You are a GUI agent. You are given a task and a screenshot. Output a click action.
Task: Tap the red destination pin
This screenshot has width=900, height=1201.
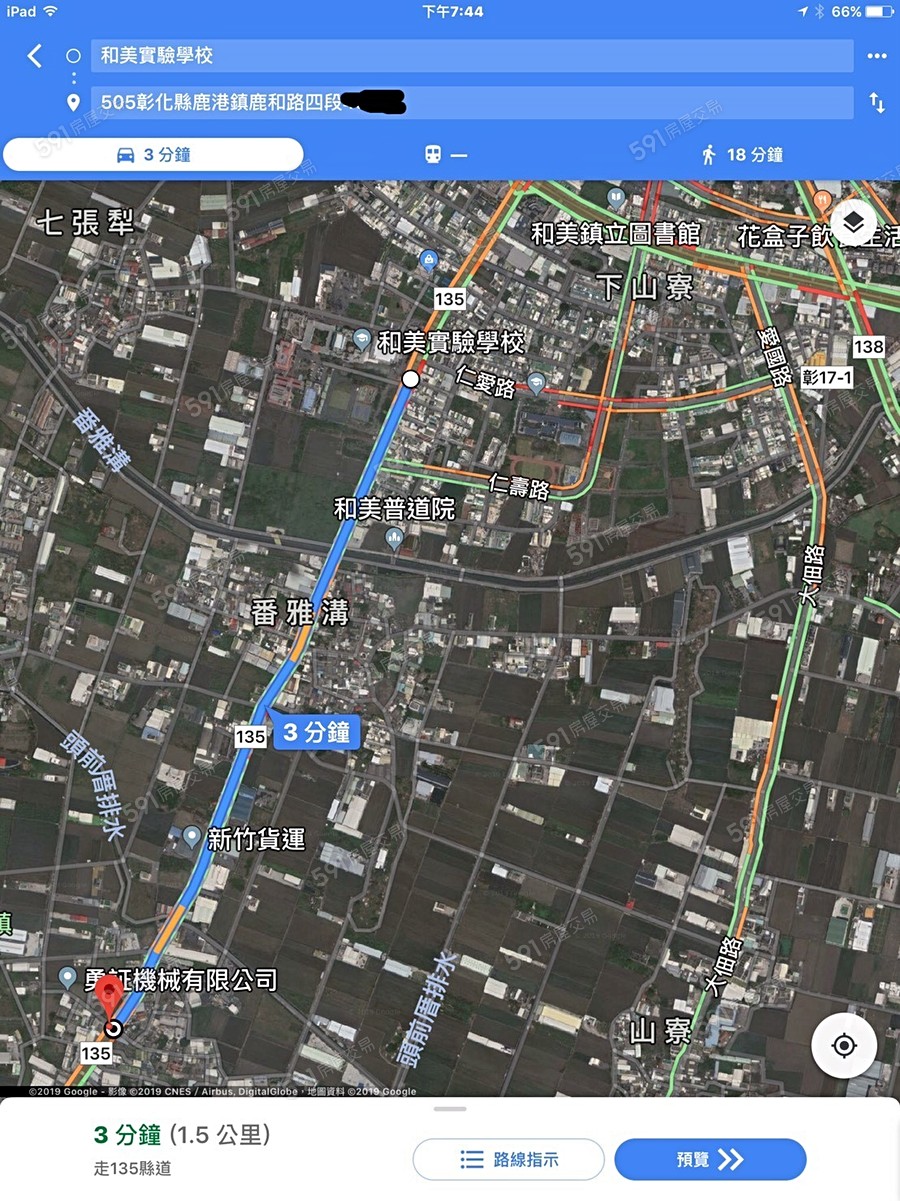click(x=110, y=1000)
